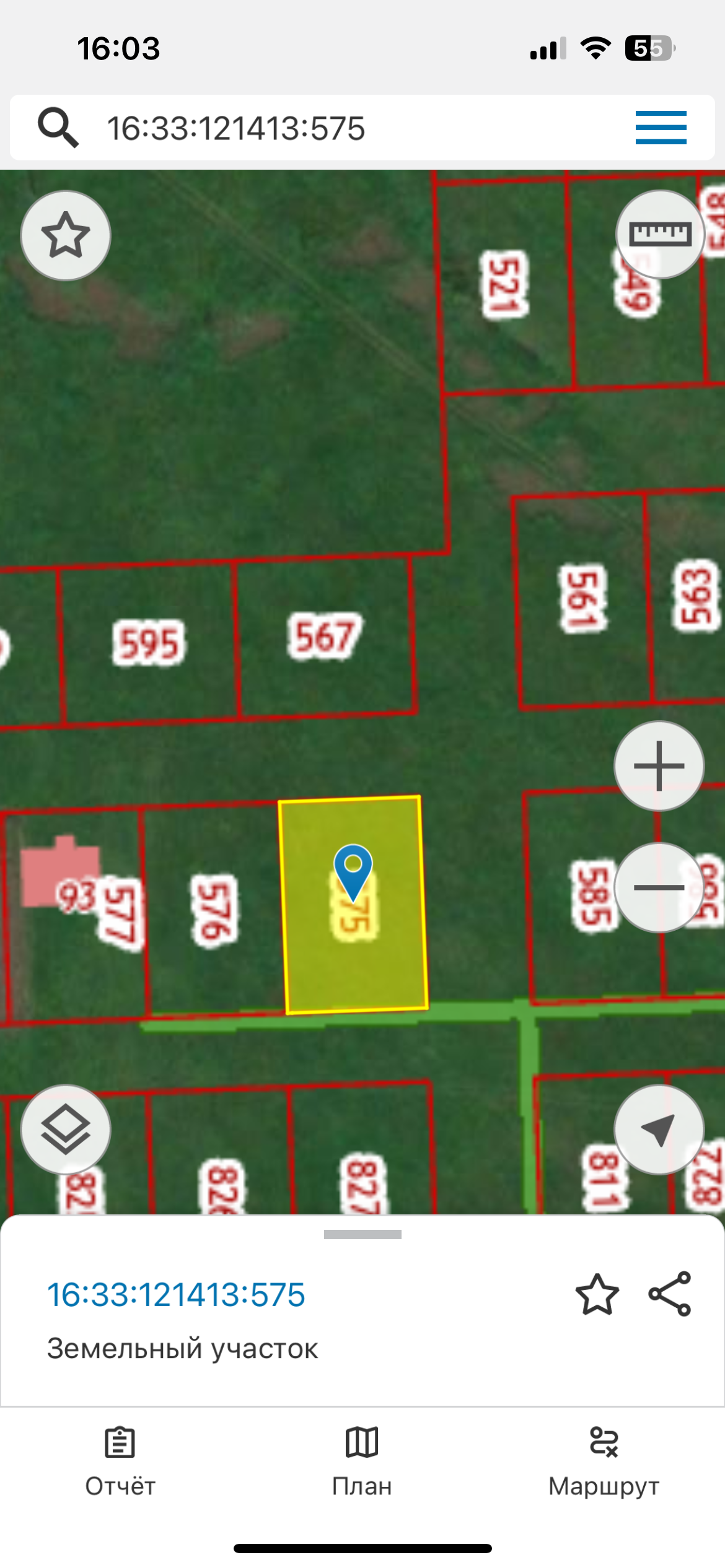Open map layers selector

[66, 1129]
